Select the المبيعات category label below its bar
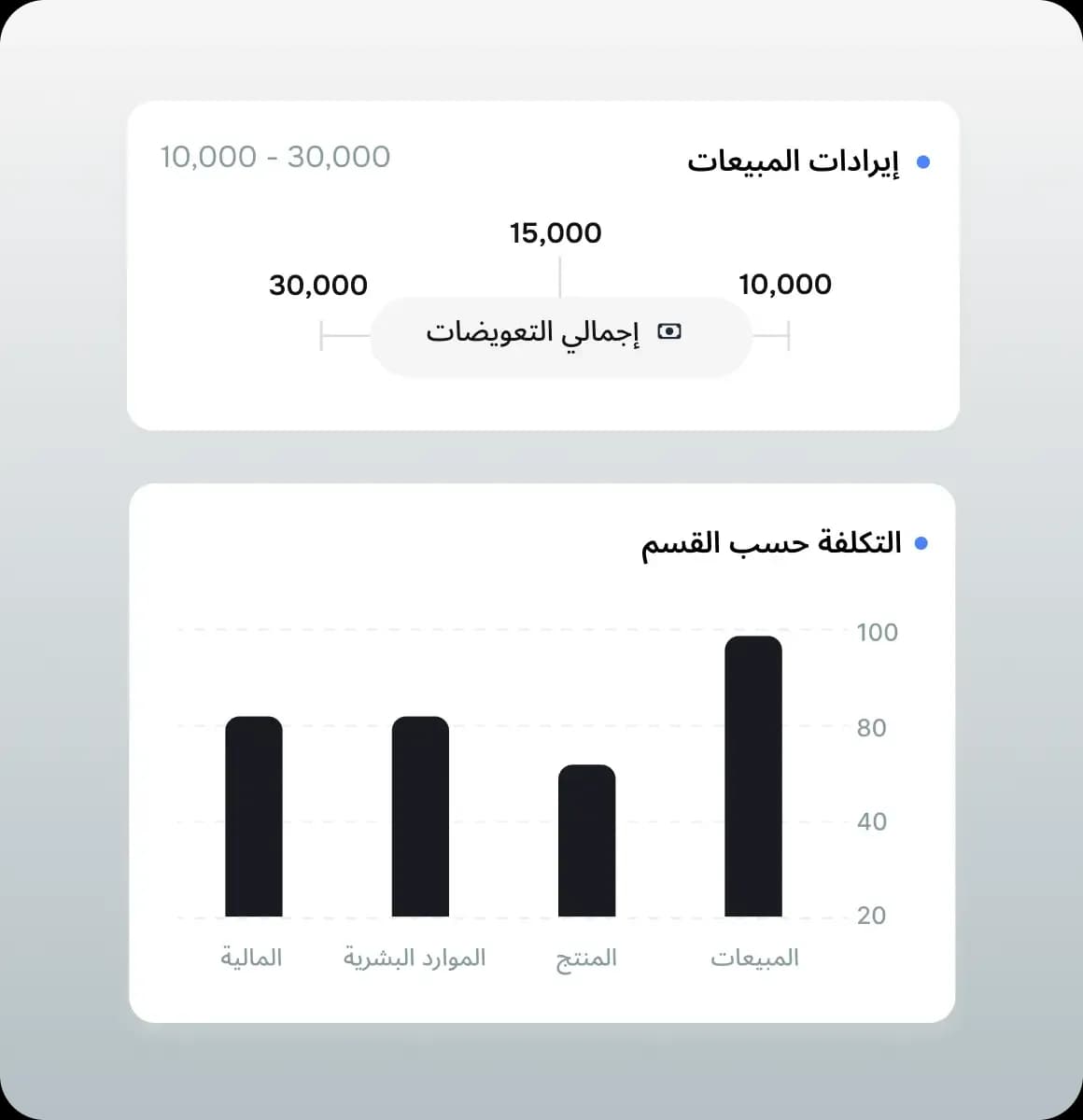This screenshot has width=1083, height=1120. [754, 957]
